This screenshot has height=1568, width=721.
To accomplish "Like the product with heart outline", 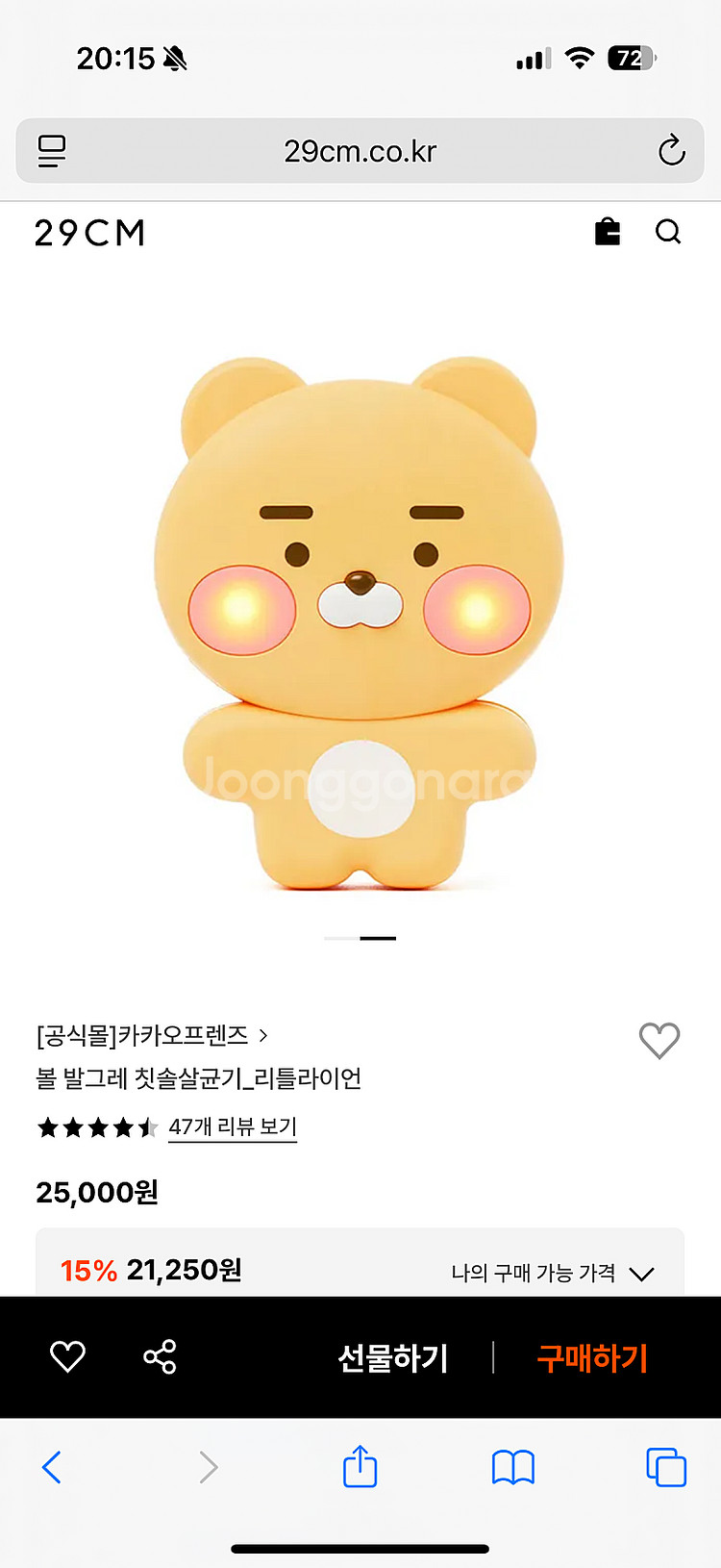I will [659, 1040].
